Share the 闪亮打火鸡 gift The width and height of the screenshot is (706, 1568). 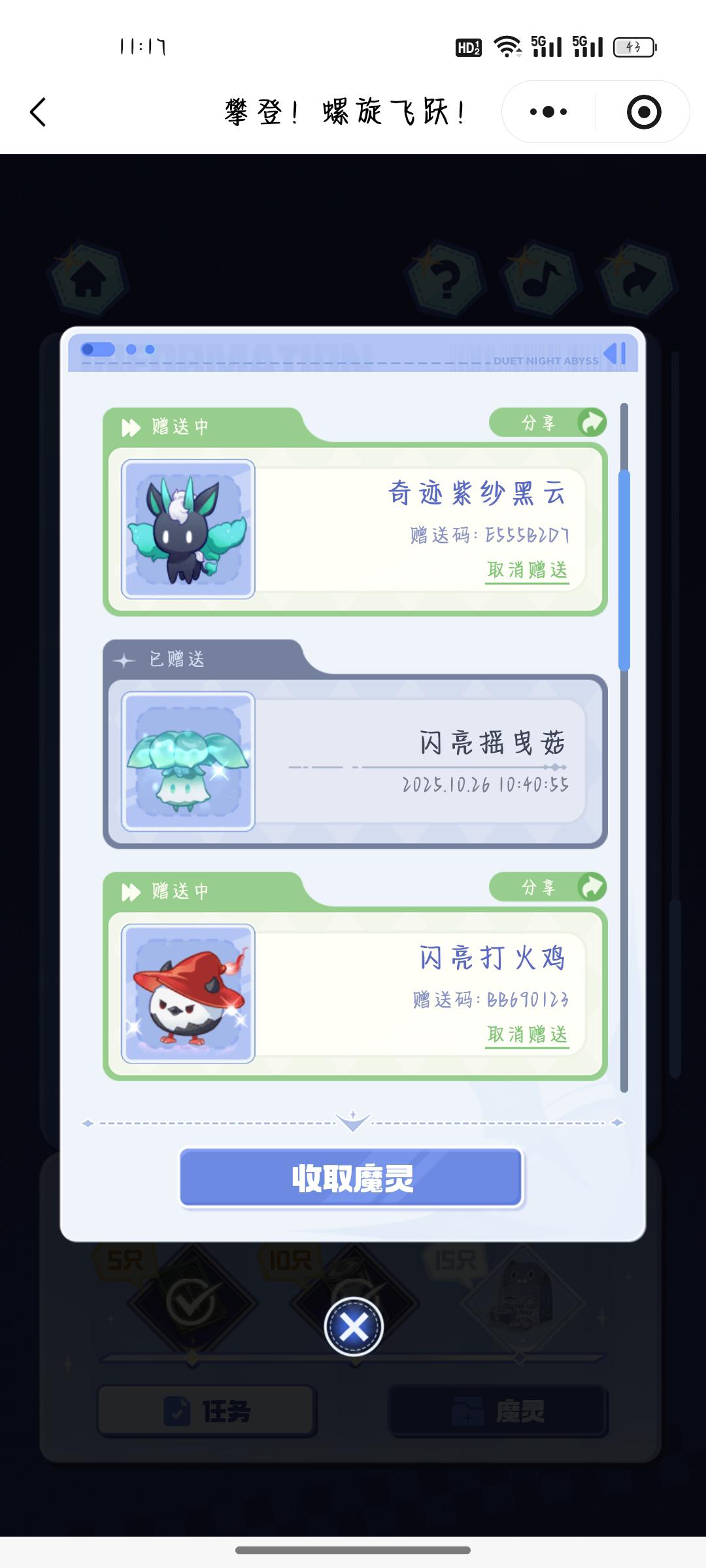coord(548,887)
